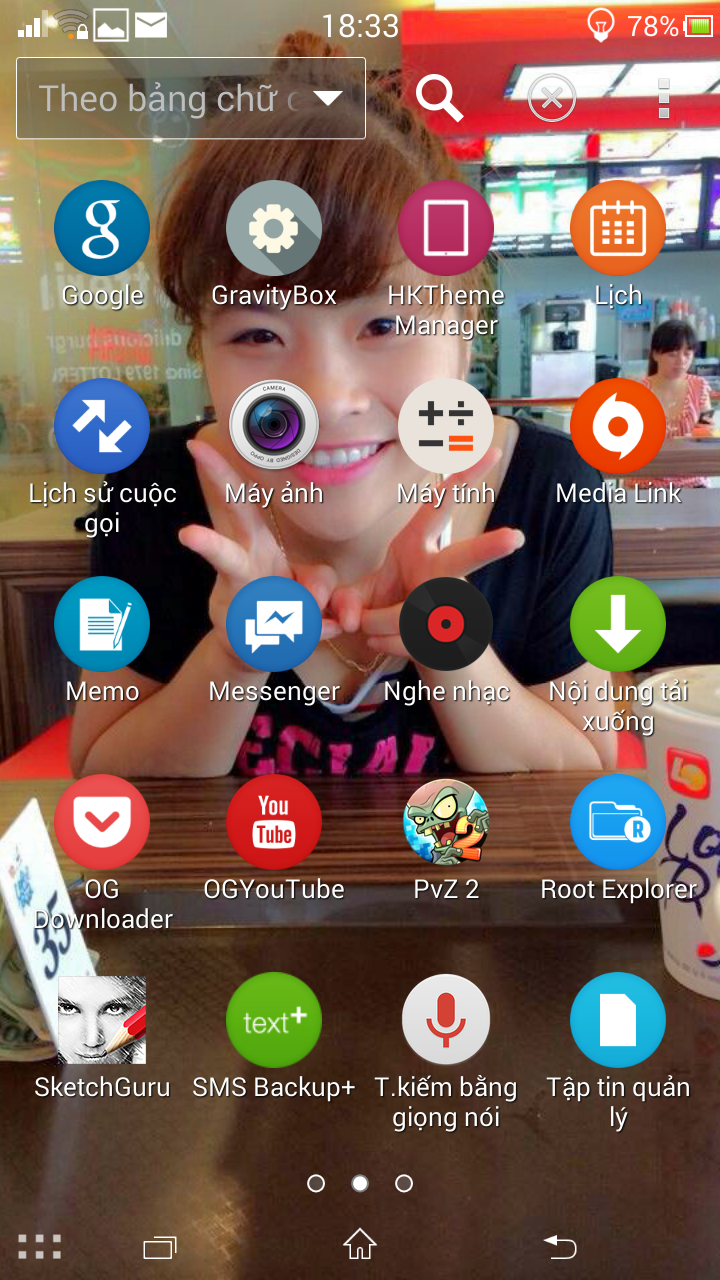The height and width of the screenshot is (1280, 720).
Task: Launch GravityBox
Action: (x=274, y=228)
